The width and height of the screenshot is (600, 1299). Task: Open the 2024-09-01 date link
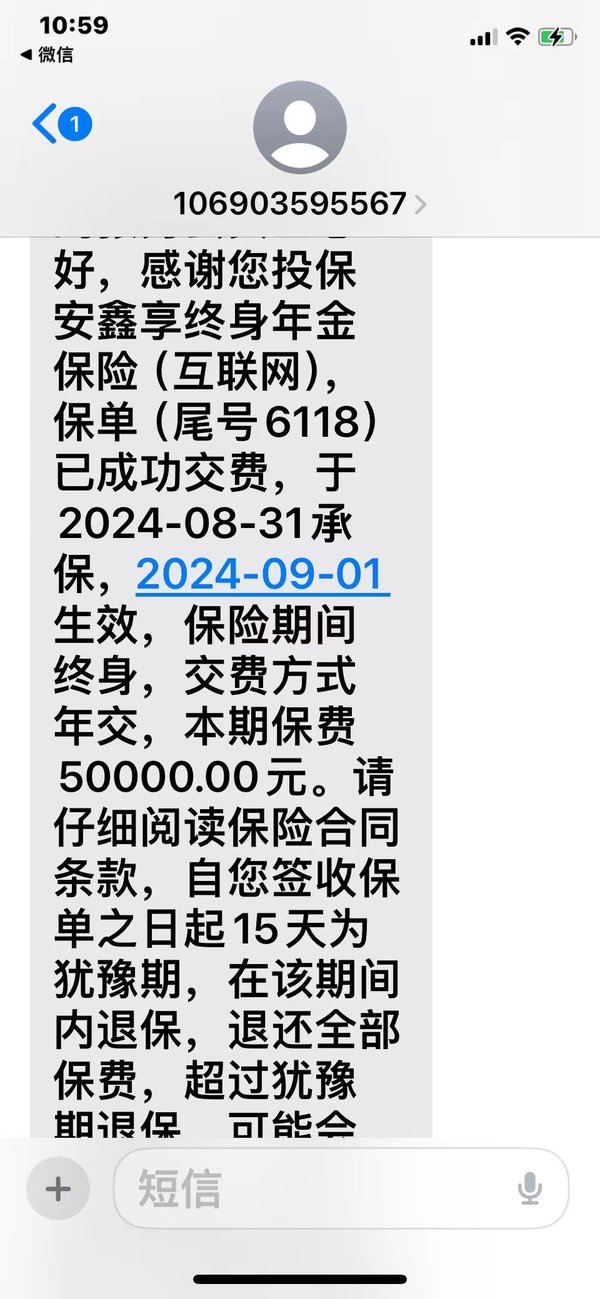262,574
